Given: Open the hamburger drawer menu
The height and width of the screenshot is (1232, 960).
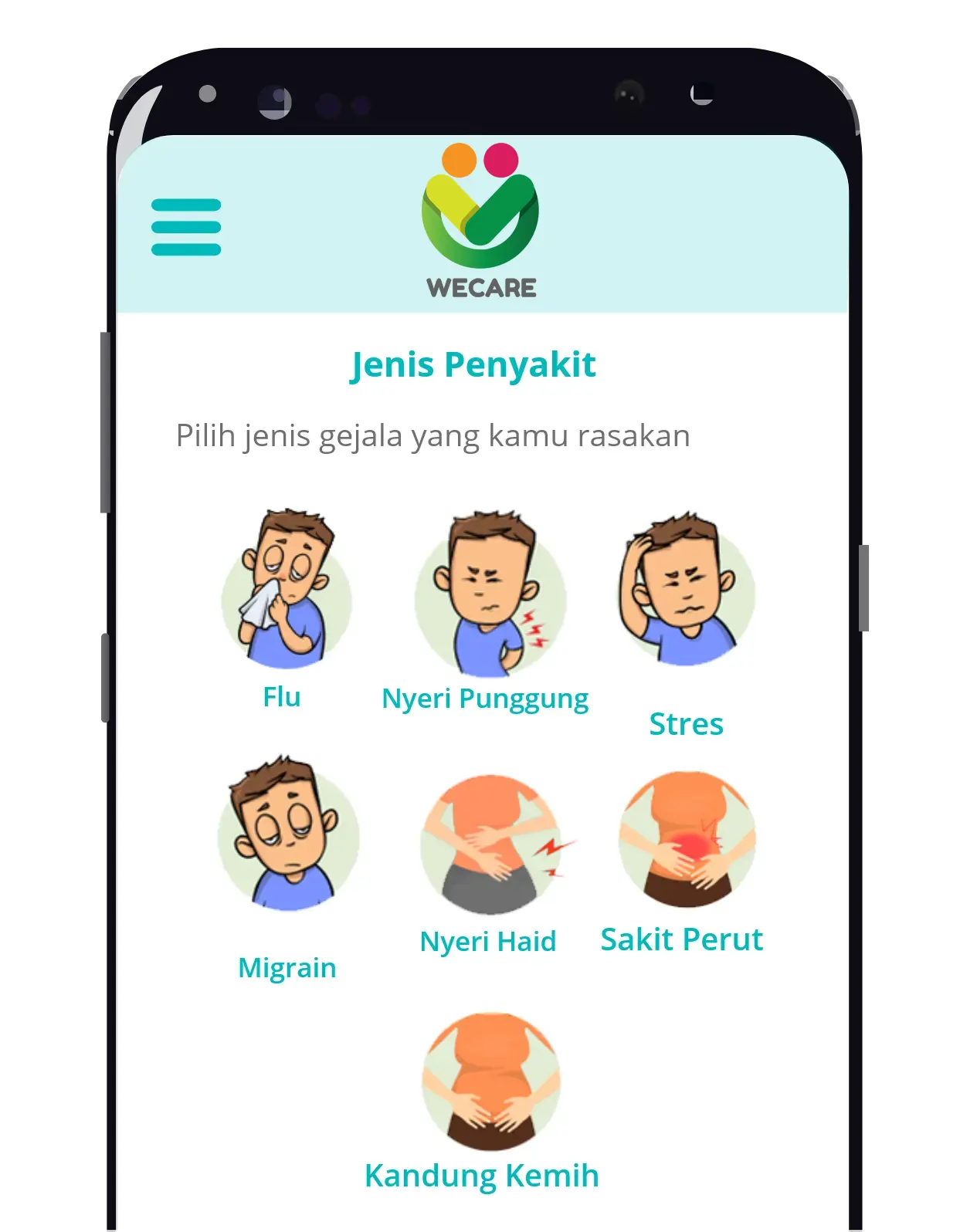Looking at the screenshot, I should 186,227.
